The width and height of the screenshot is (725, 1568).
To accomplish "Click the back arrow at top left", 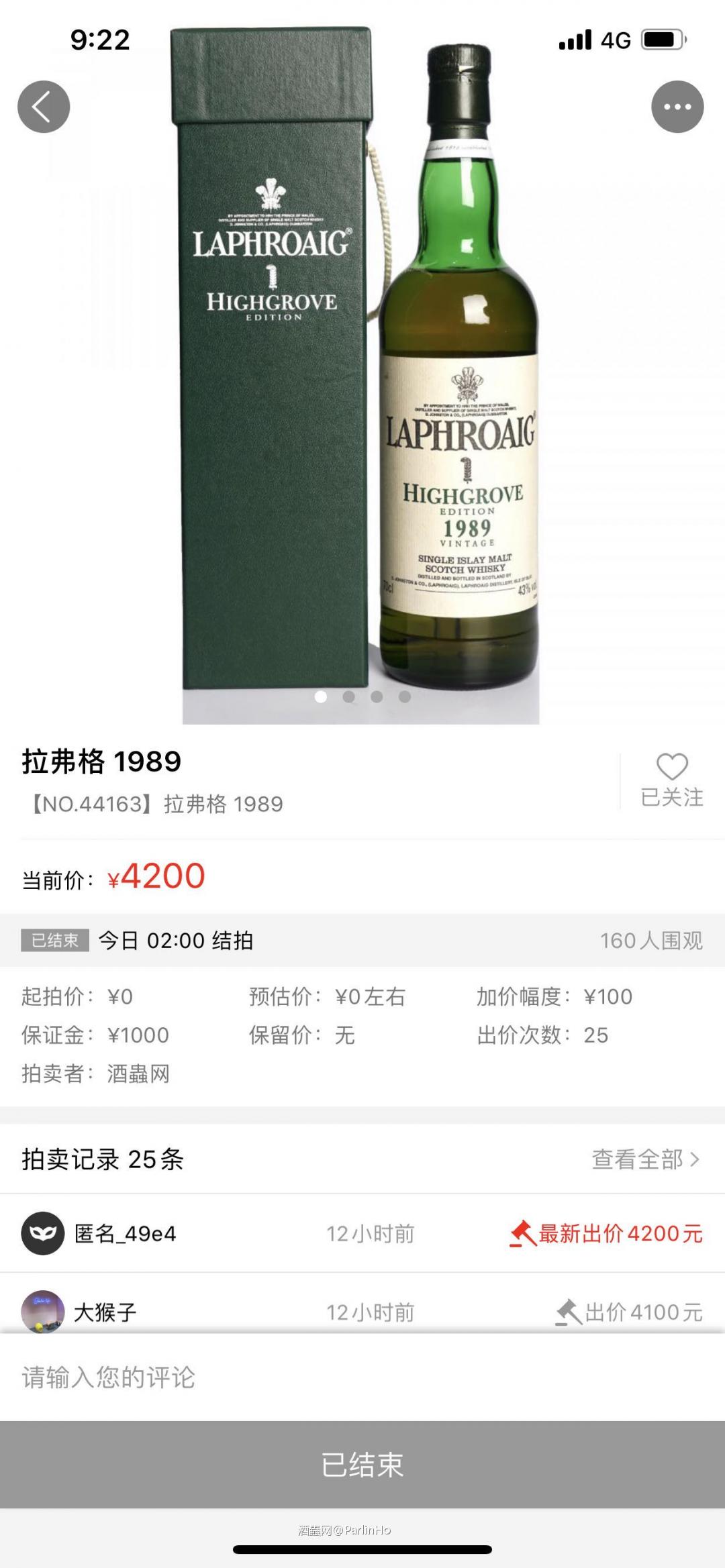I will point(43,106).
